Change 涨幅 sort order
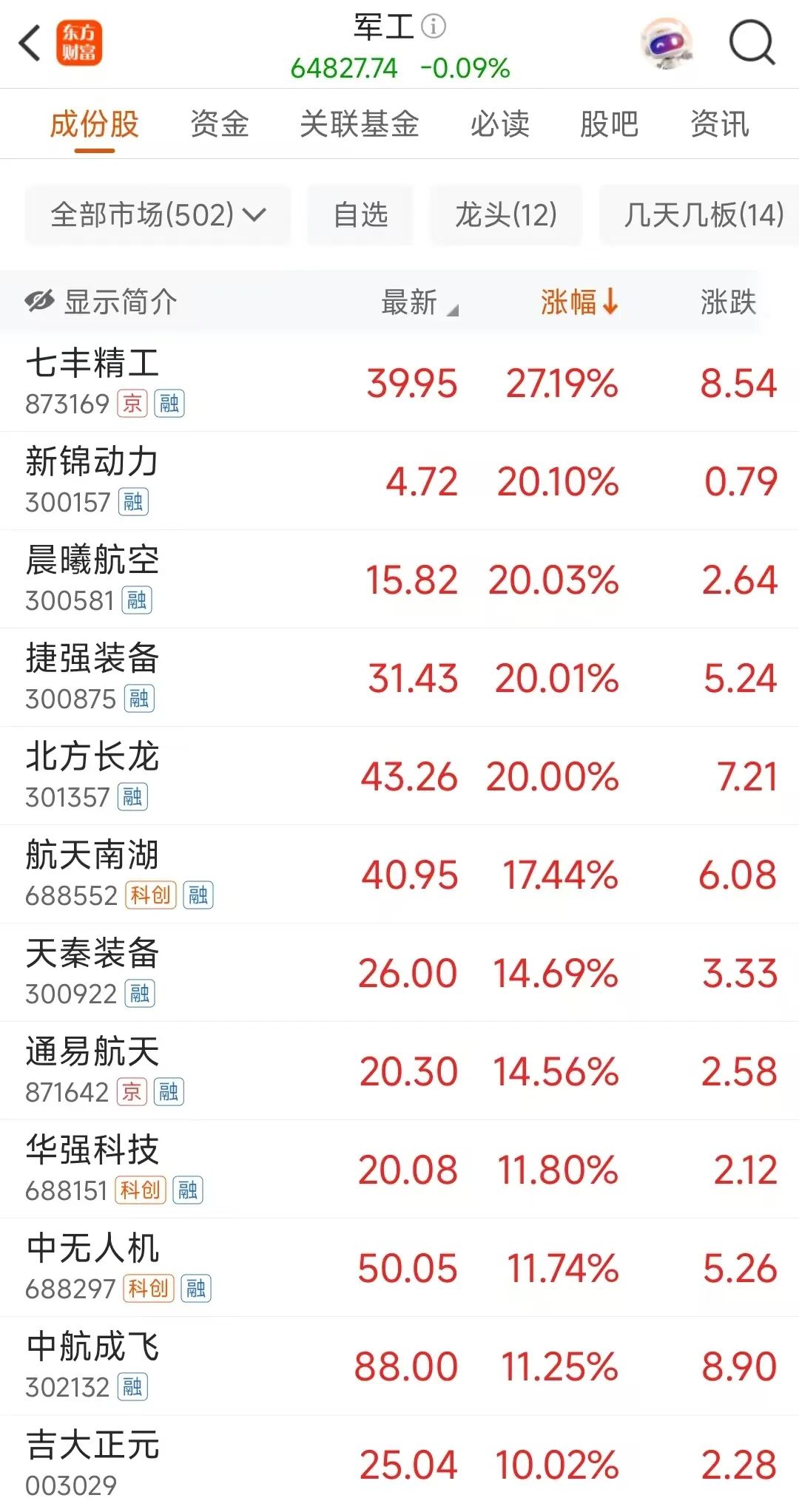 coord(579,302)
